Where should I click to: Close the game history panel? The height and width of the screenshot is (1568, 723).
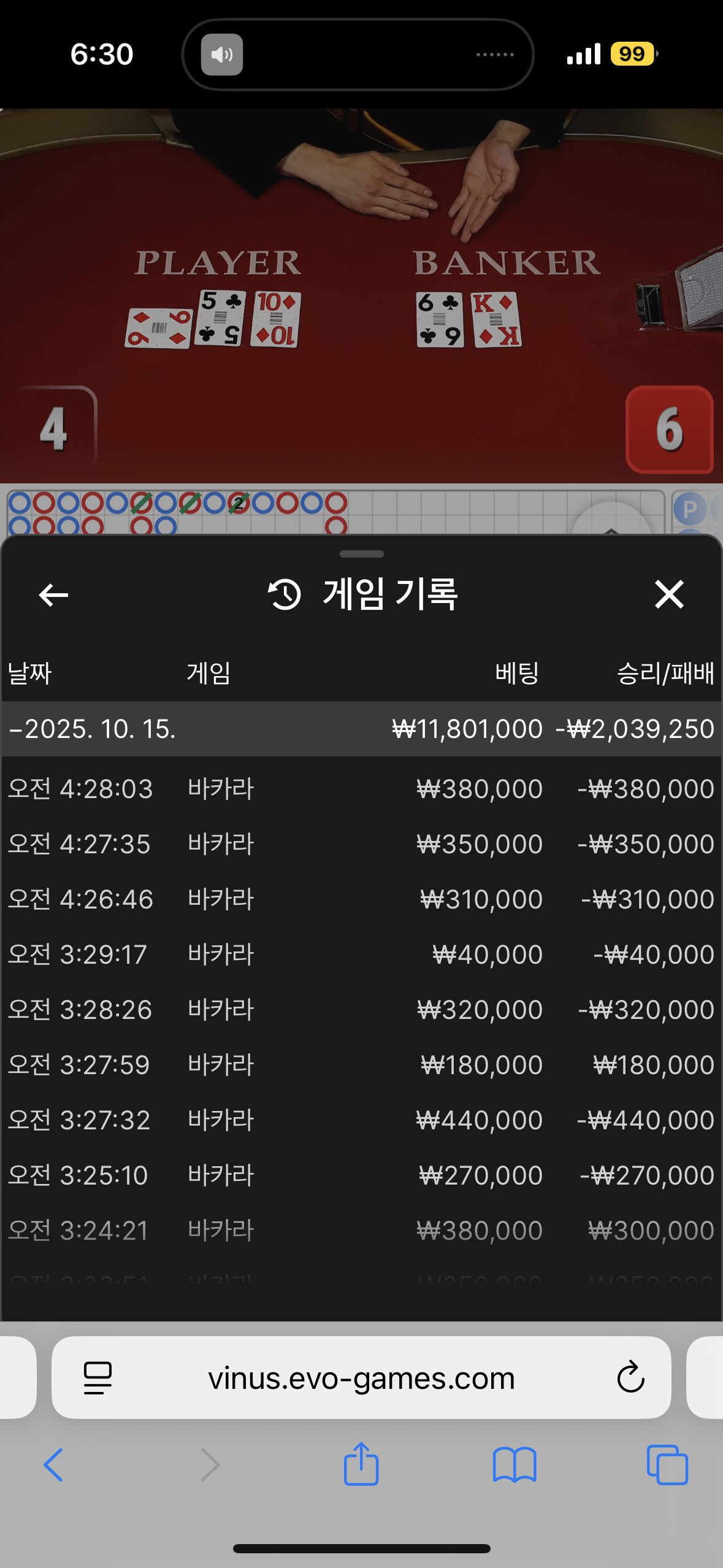668,594
